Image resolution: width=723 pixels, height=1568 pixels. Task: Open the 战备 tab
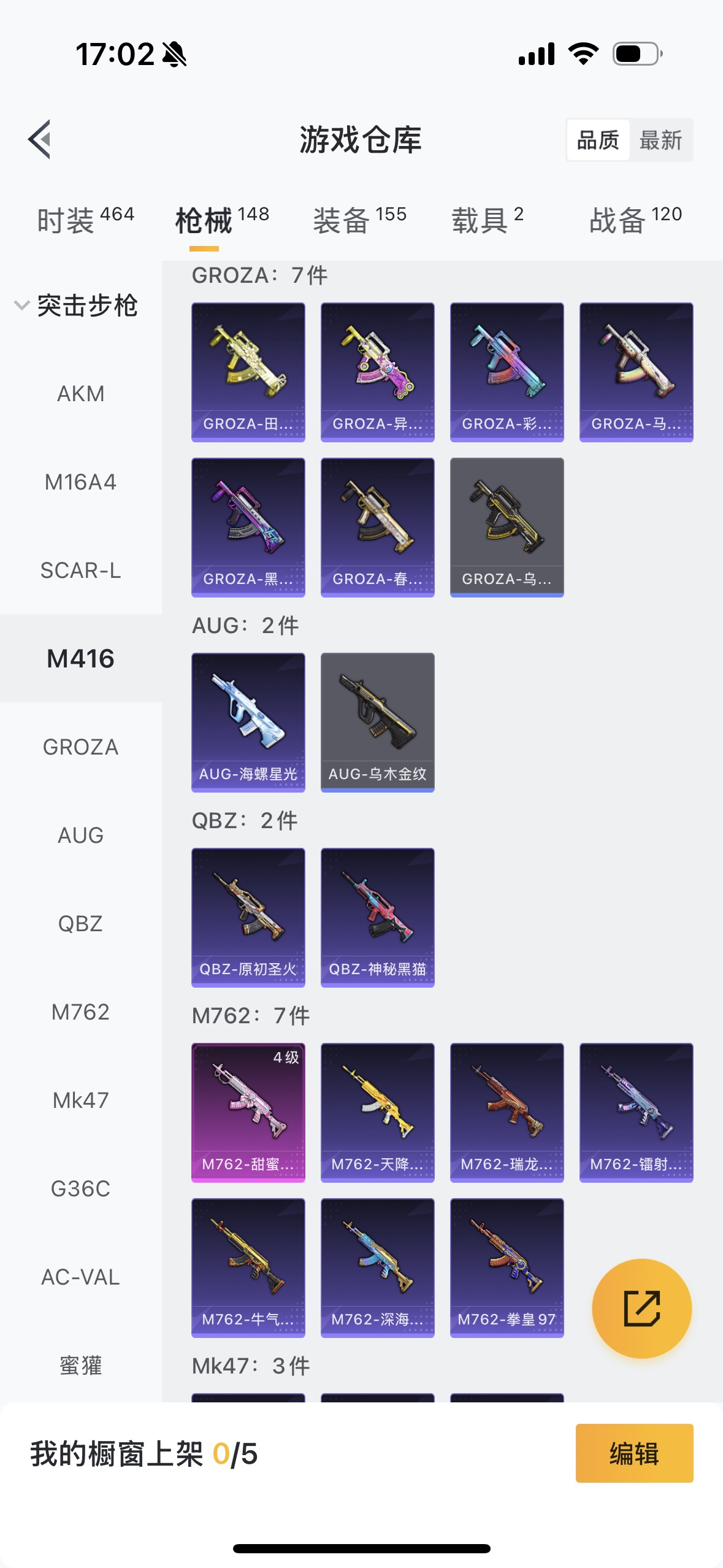[636, 220]
